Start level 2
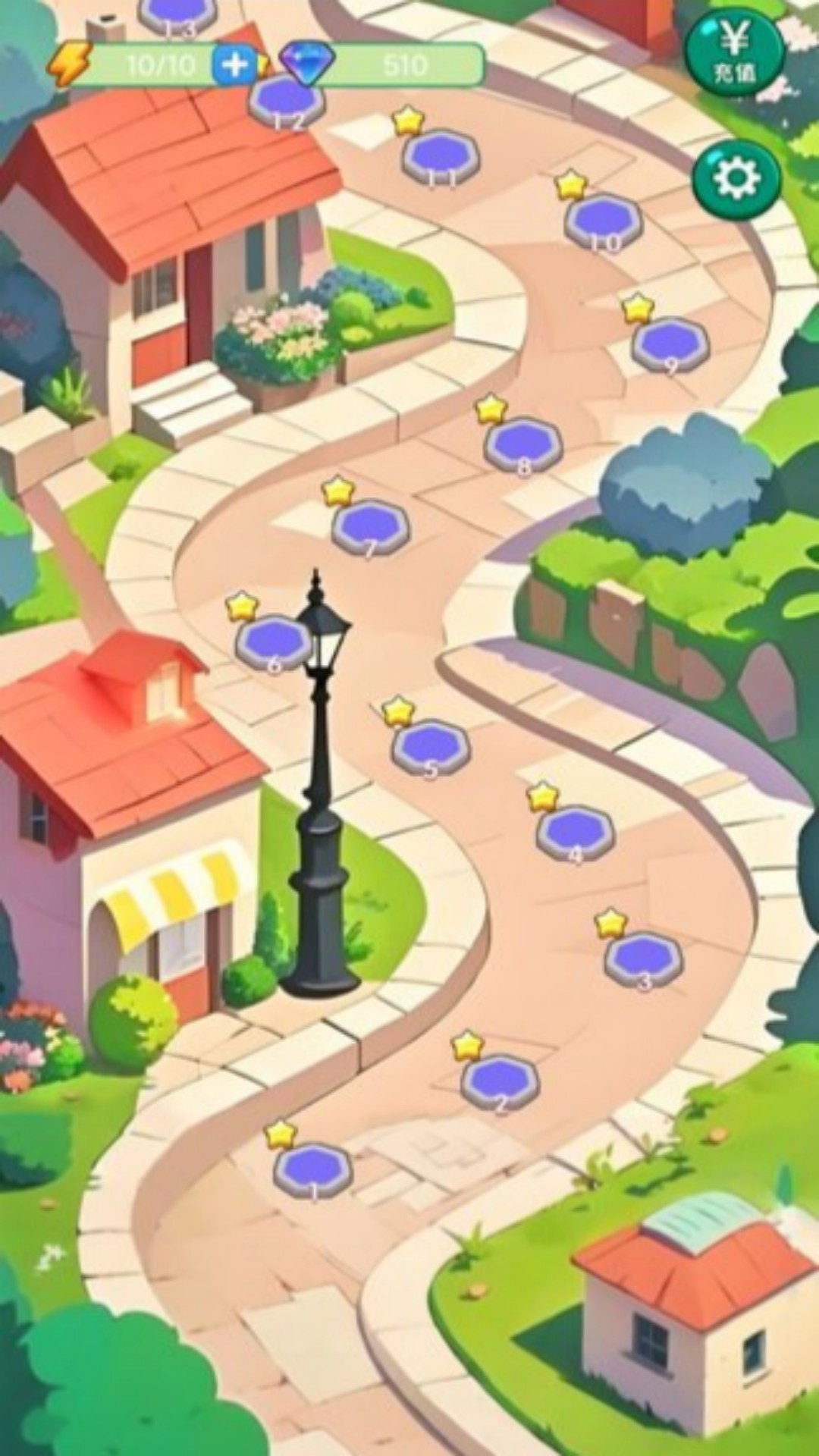 pyautogui.click(x=500, y=1080)
